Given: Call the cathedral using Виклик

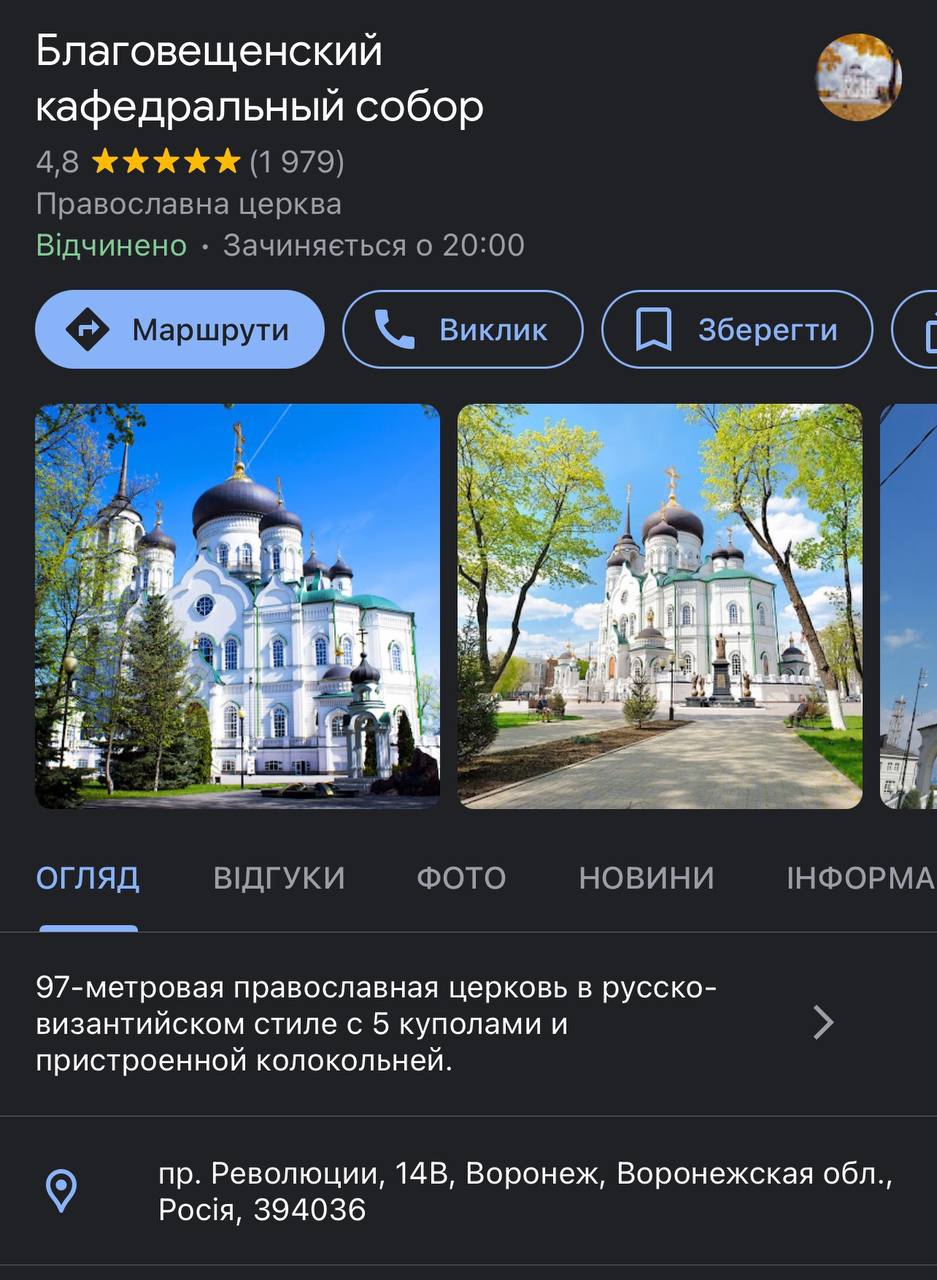Looking at the screenshot, I should pos(463,329).
